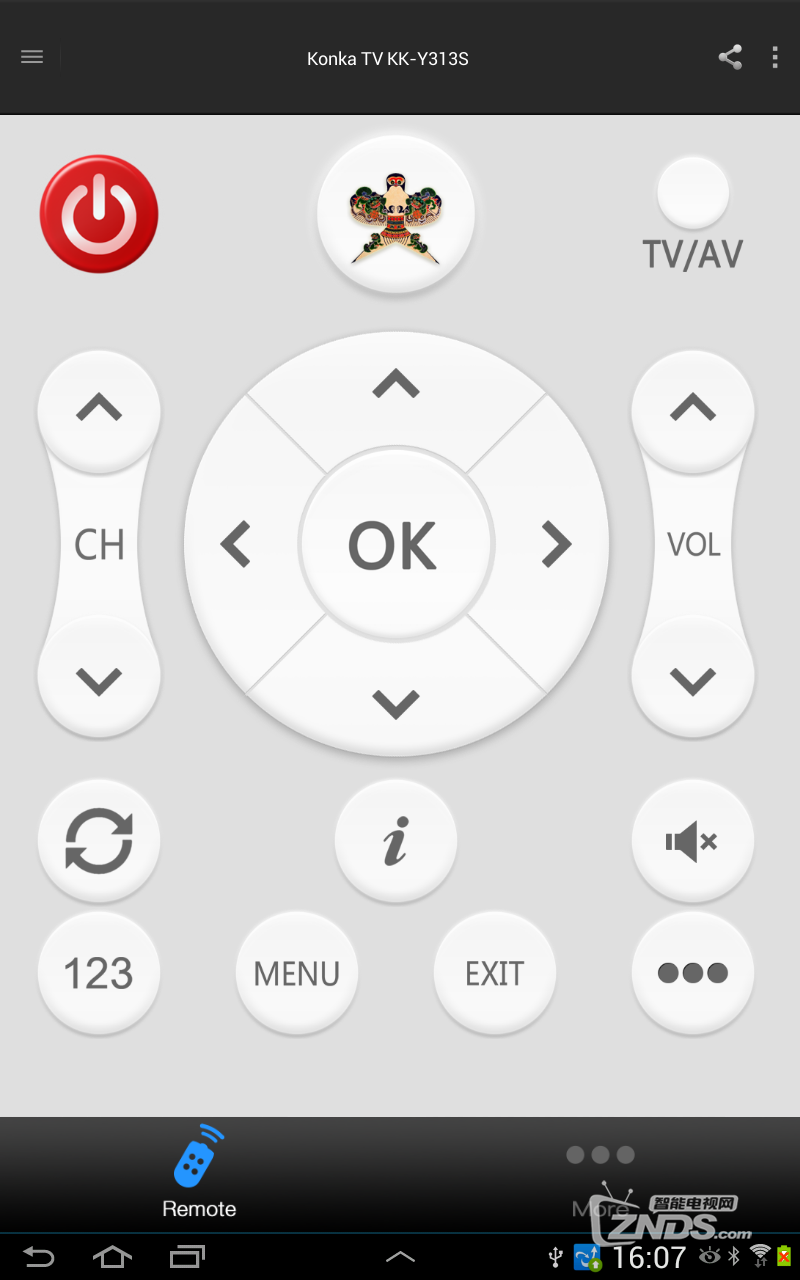Viewport: 800px width, 1280px height.
Task: Share this Konka TV remote
Action: point(730,57)
